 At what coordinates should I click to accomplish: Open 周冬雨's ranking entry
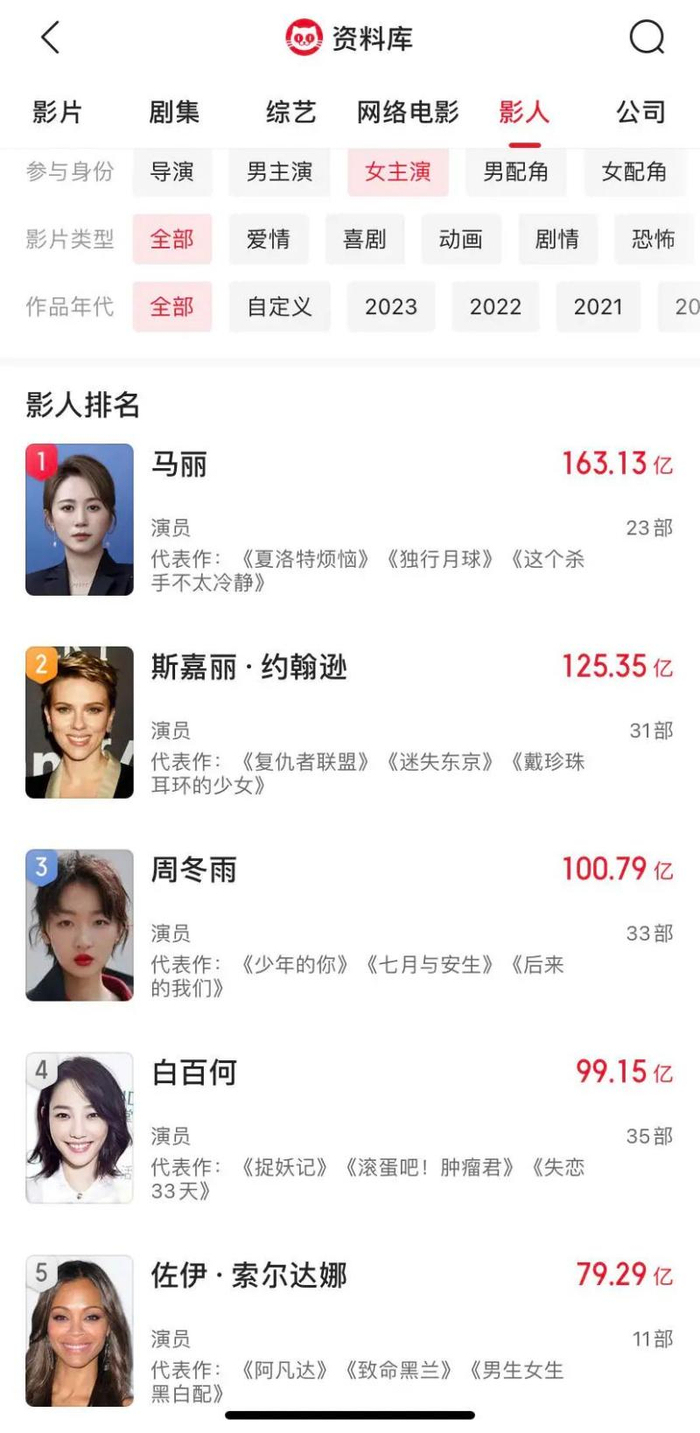[x=350, y=925]
